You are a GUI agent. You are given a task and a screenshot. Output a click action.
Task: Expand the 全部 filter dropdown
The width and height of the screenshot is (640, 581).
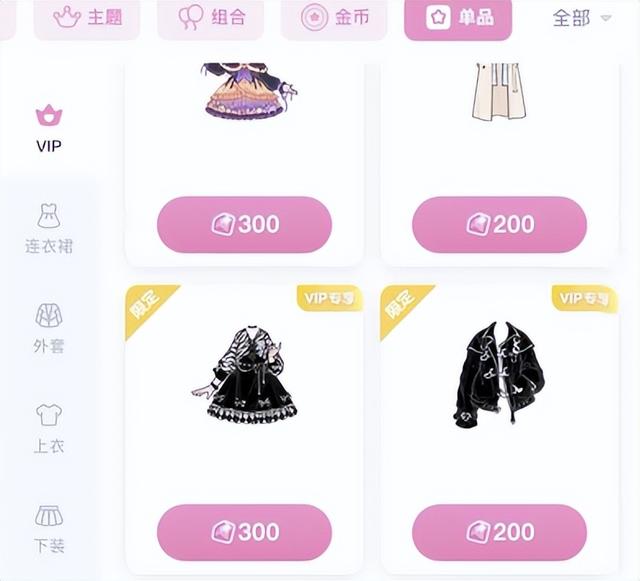tap(581, 18)
